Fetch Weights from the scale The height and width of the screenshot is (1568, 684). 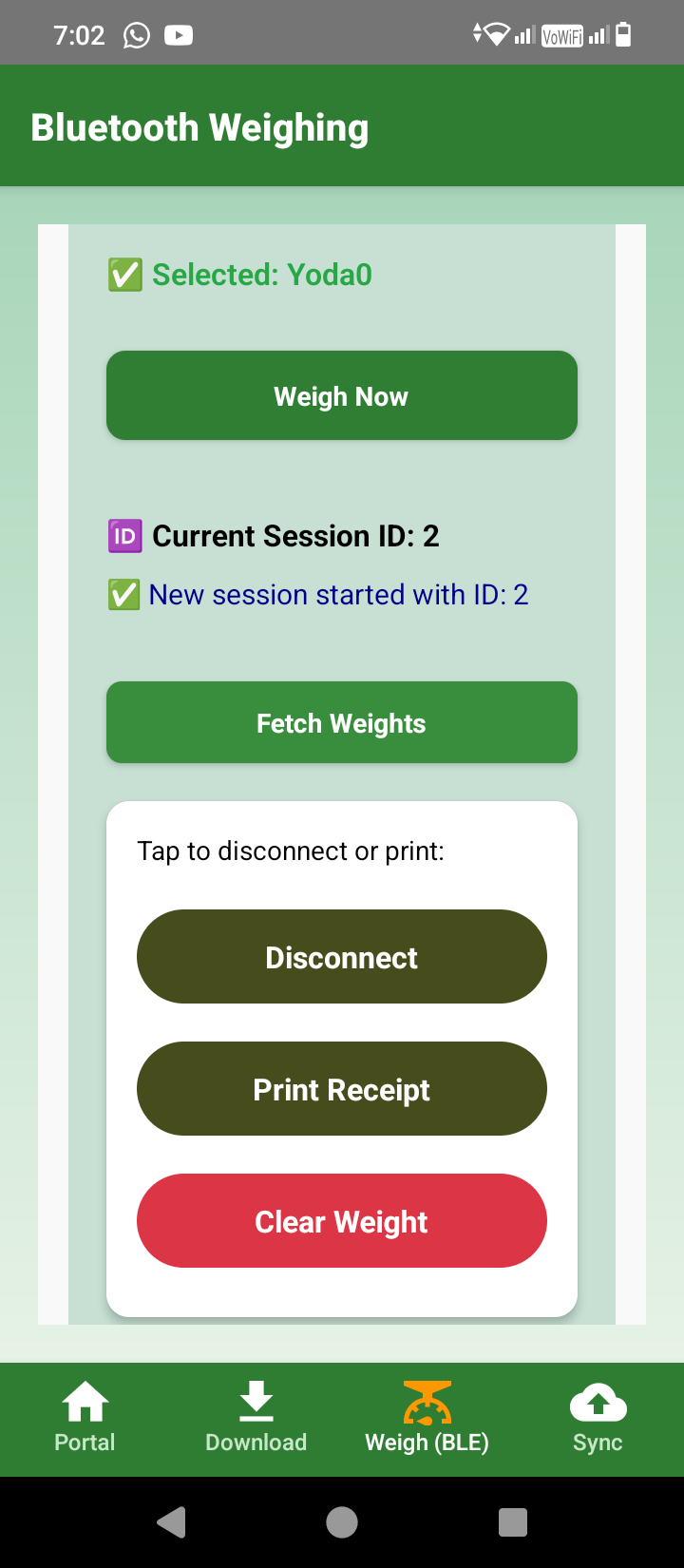[x=341, y=722]
